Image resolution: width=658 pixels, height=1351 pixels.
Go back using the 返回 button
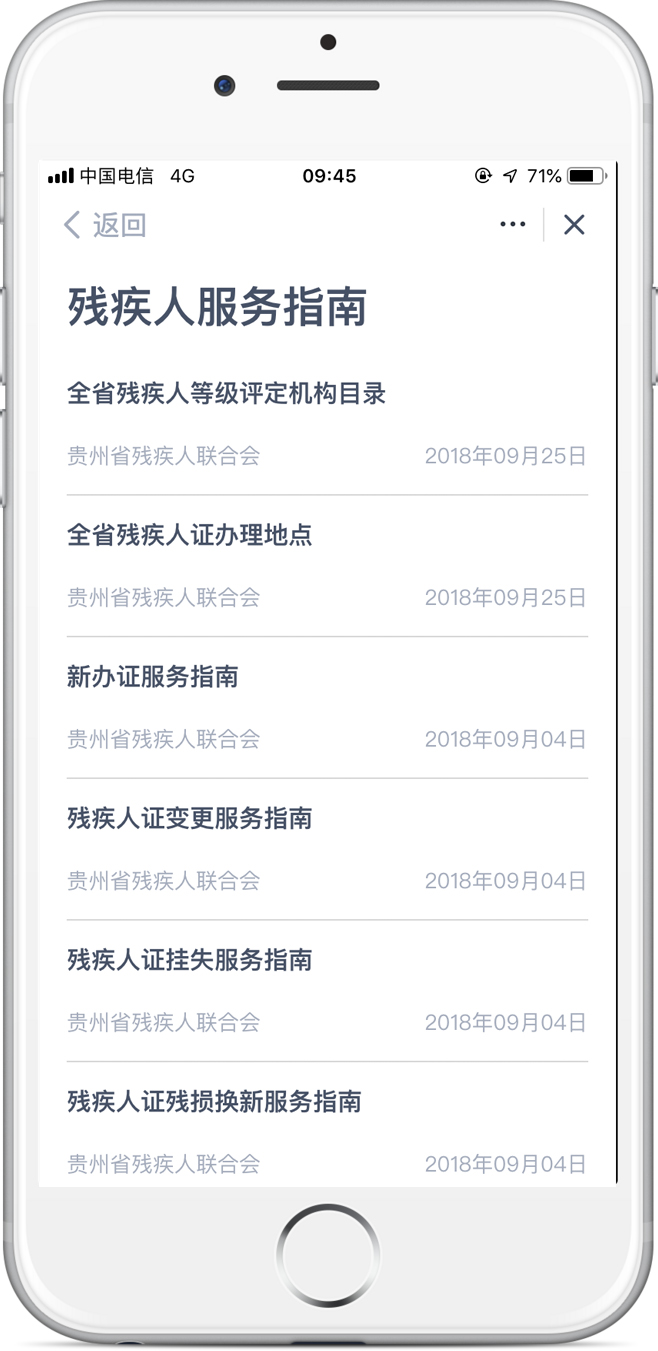104,225
